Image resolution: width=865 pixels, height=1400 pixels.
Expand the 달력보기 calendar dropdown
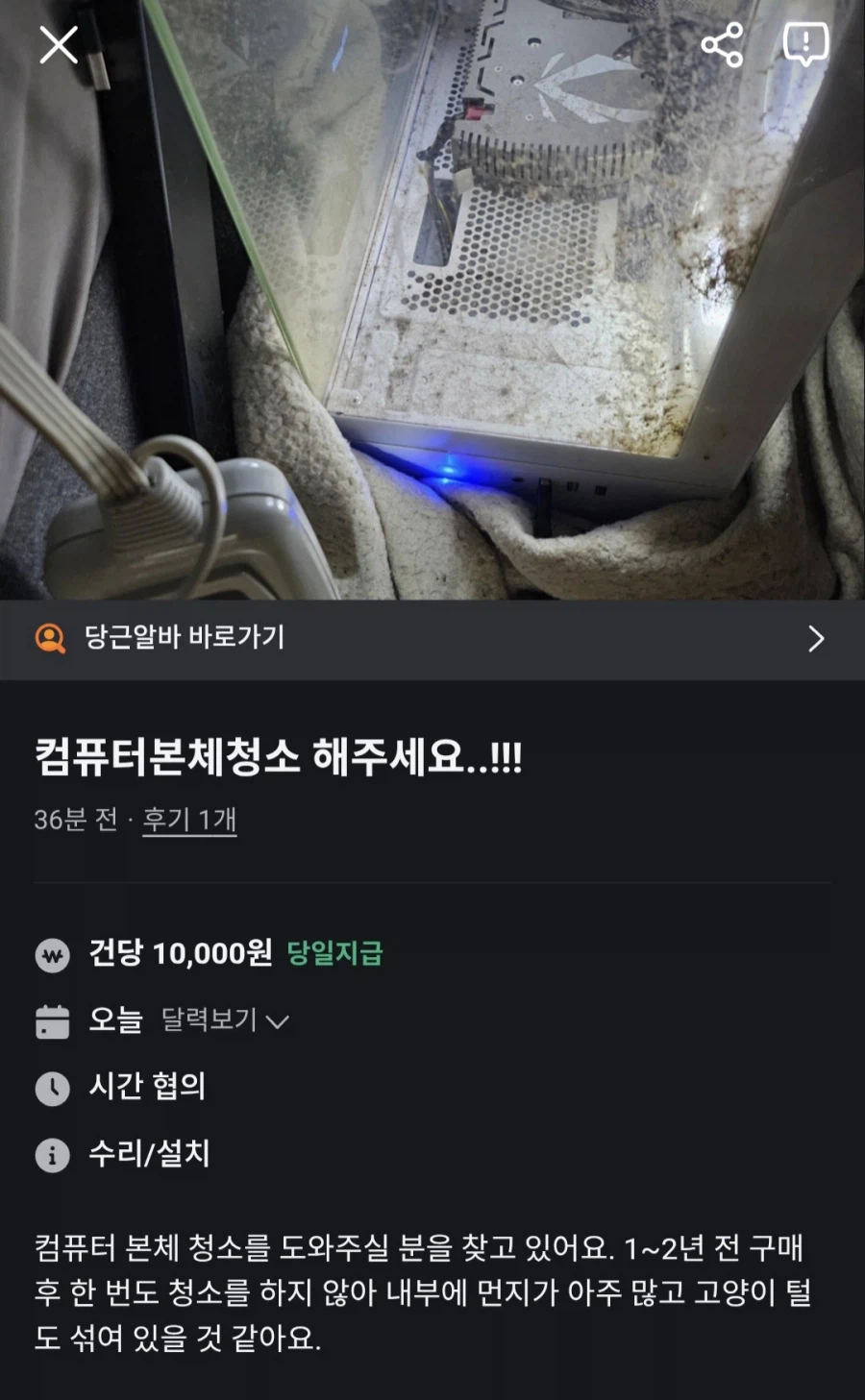click(222, 1021)
